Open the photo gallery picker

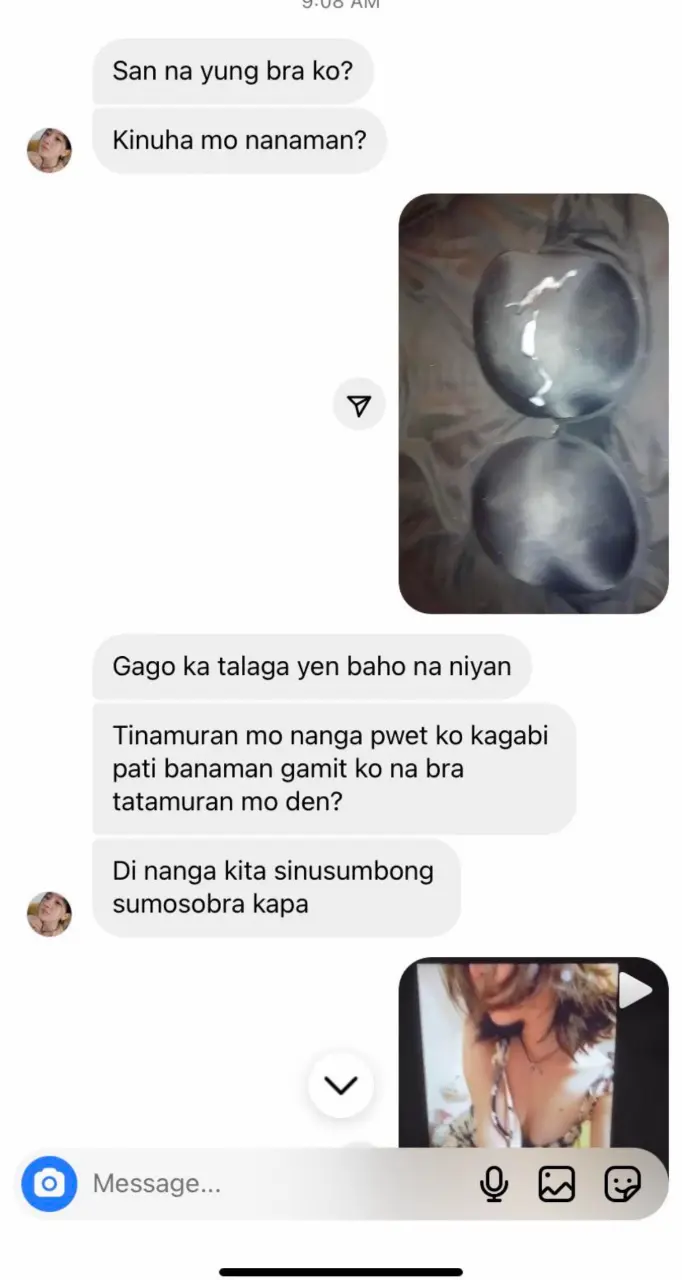coord(557,1184)
